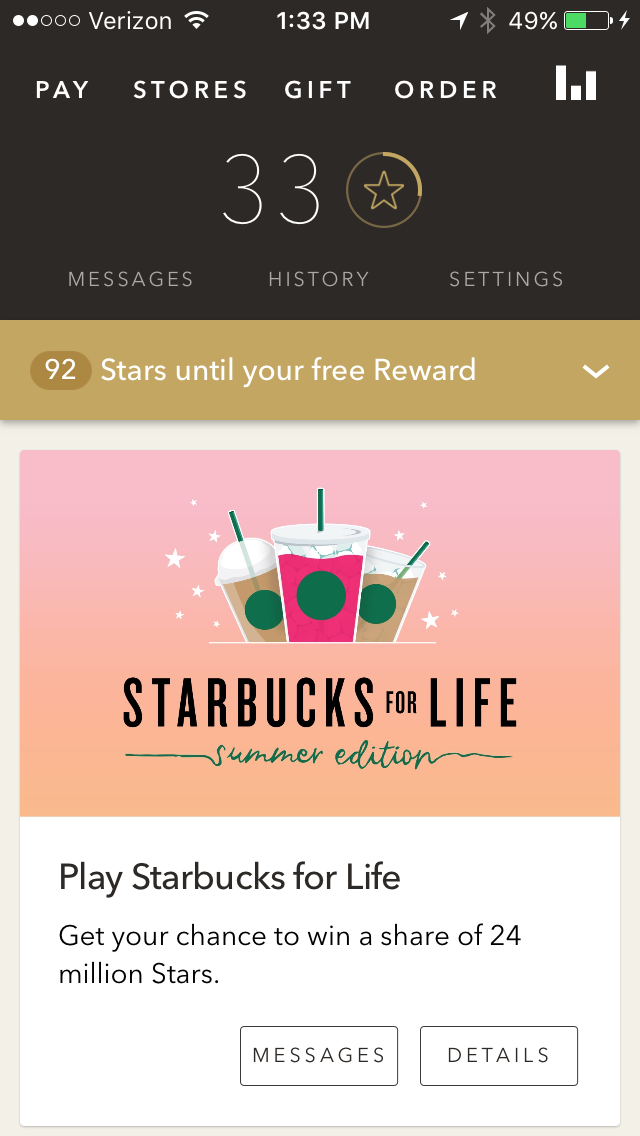Expand the Stars until free Reward banner
Screen dimensions: 640x1136
tap(596, 371)
